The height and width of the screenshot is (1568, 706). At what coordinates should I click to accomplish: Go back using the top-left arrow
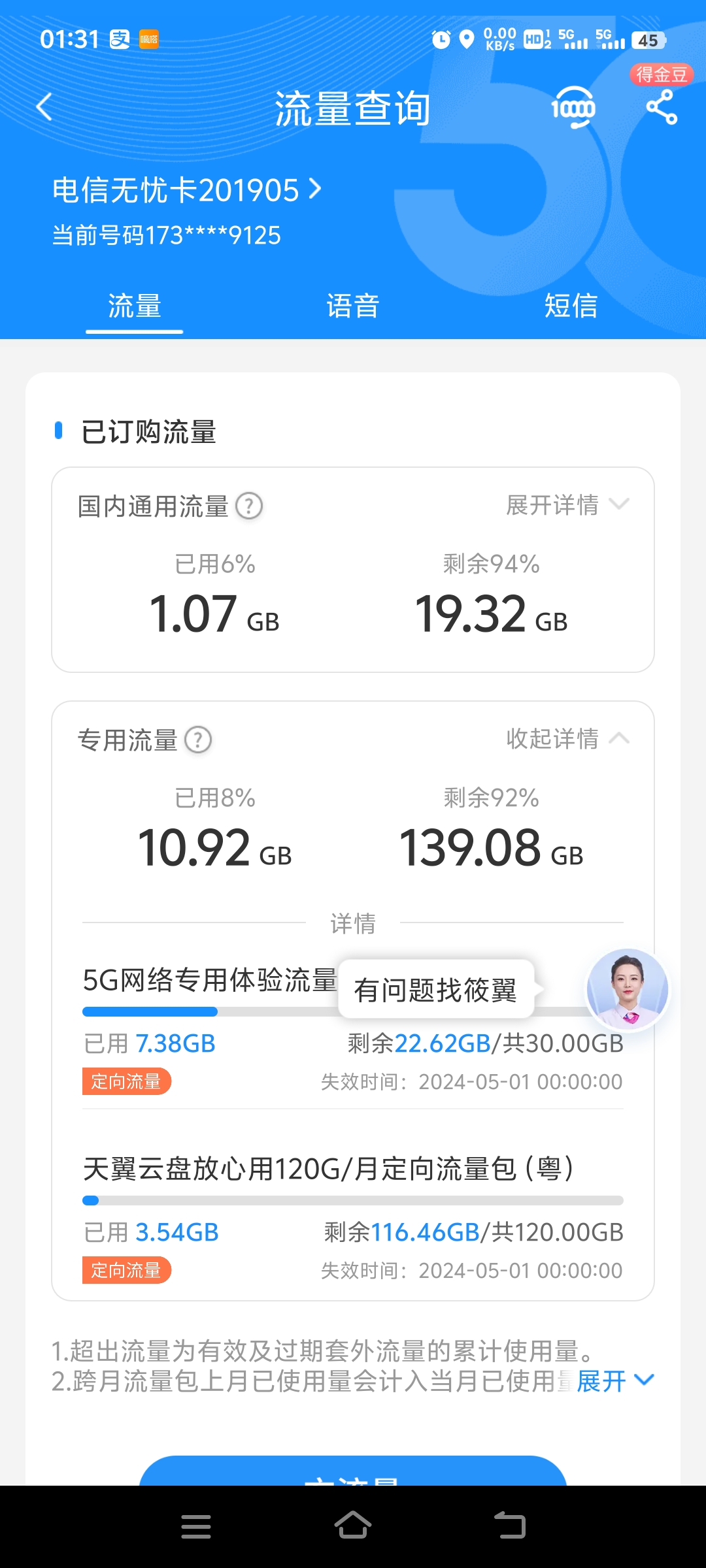tap(44, 106)
